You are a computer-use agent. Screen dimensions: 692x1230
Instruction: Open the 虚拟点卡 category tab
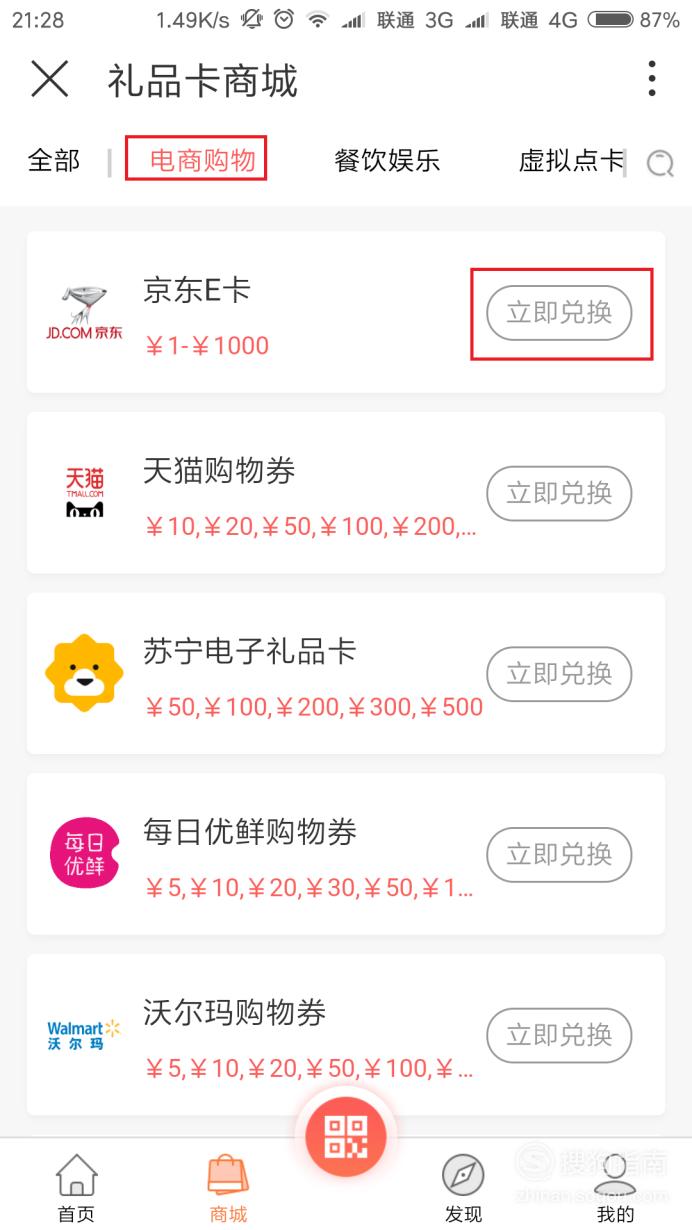571,160
